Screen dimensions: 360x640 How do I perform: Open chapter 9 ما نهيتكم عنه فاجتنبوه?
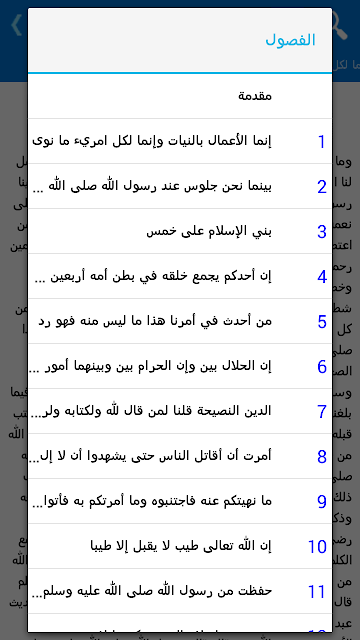tap(180, 501)
